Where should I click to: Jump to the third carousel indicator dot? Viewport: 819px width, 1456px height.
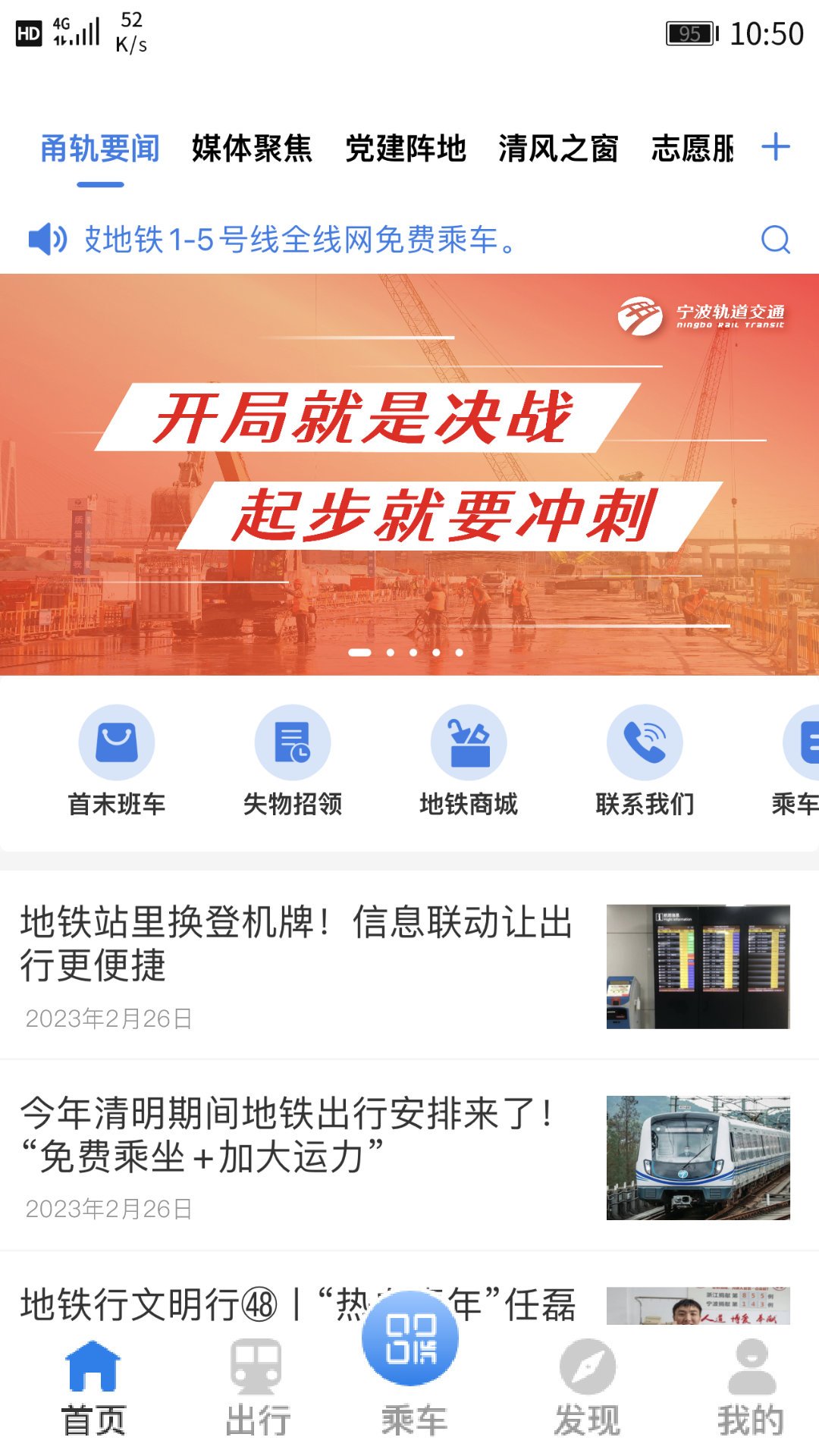point(414,651)
